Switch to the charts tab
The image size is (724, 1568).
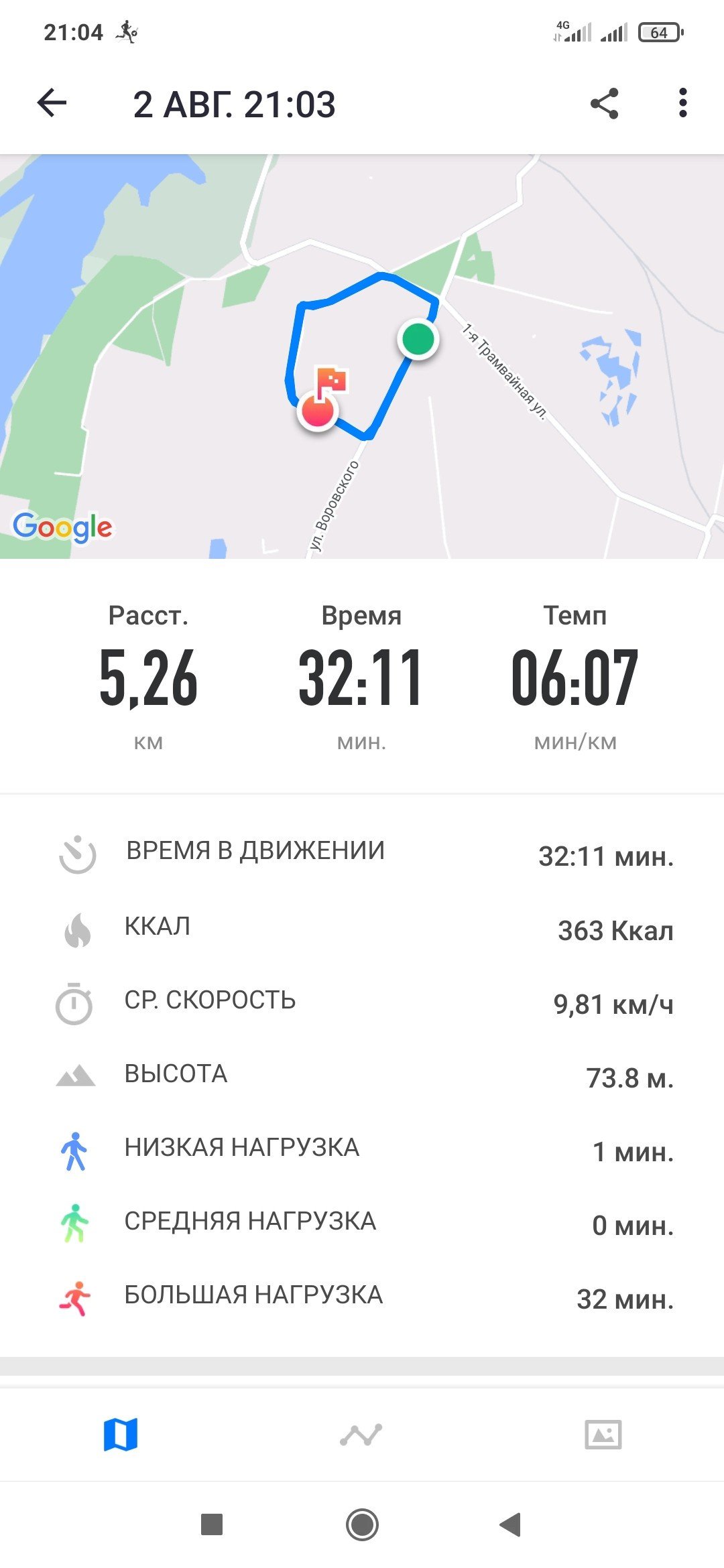click(x=361, y=1435)
